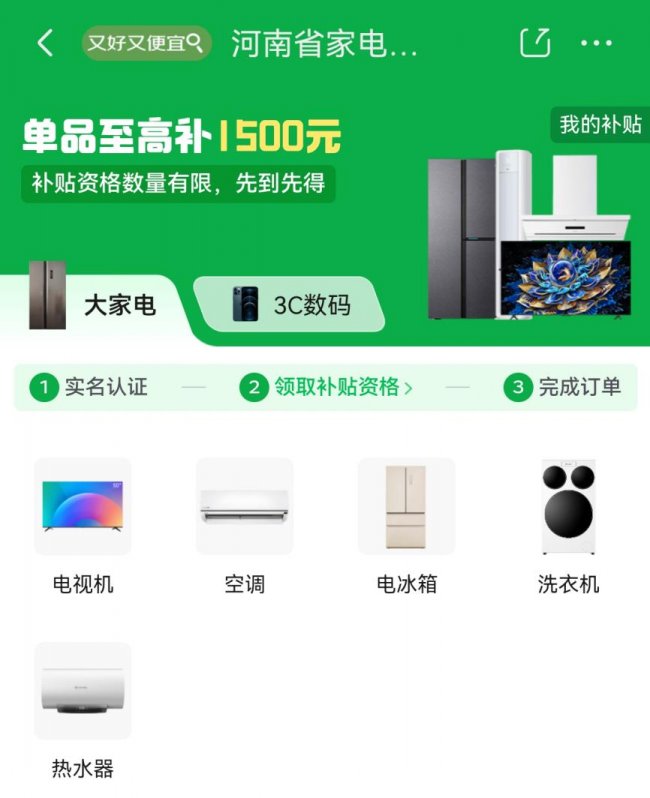Screen dimensions: 650x798
Task: View the 洗衣机 category
Action: point(568,525)
